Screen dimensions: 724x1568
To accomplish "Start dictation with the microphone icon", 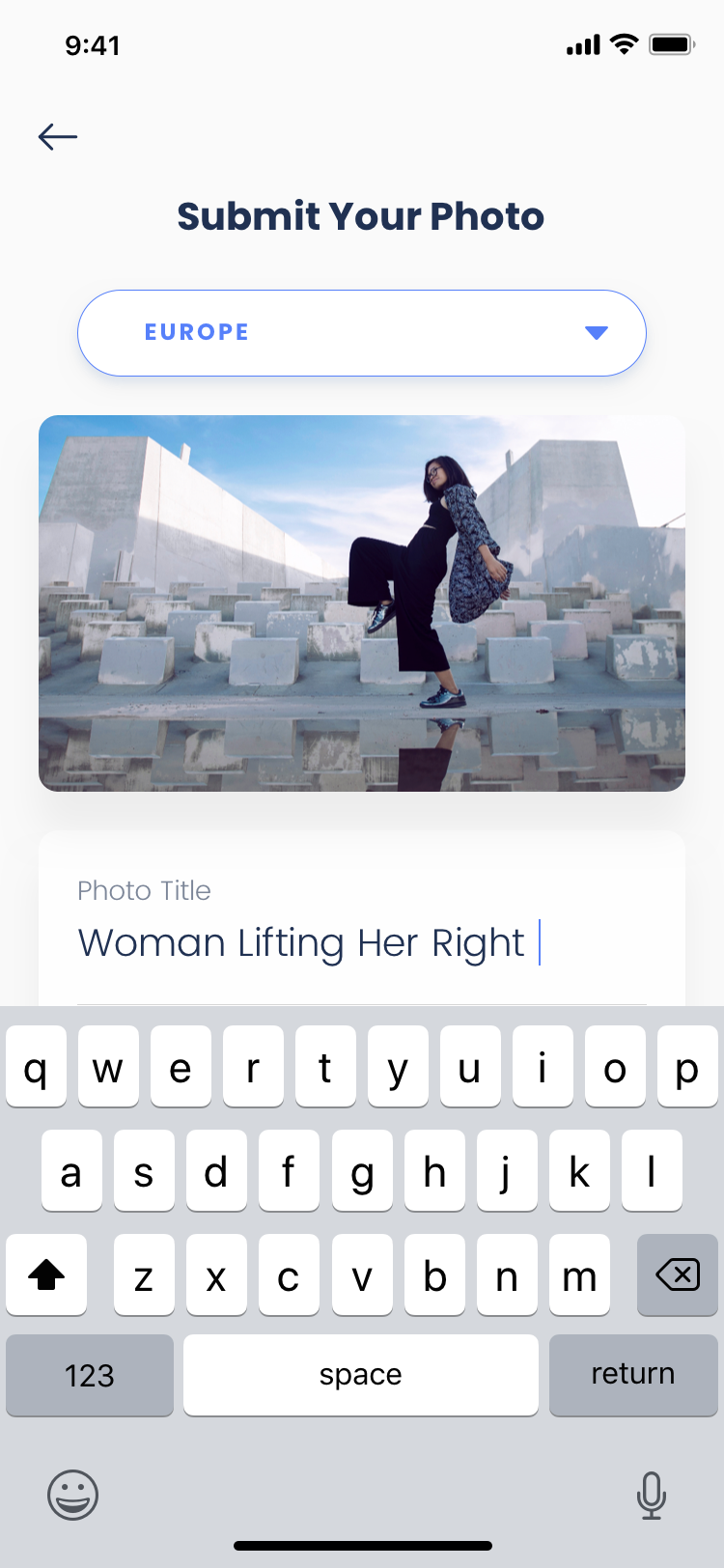I will tap(651, 1496).
